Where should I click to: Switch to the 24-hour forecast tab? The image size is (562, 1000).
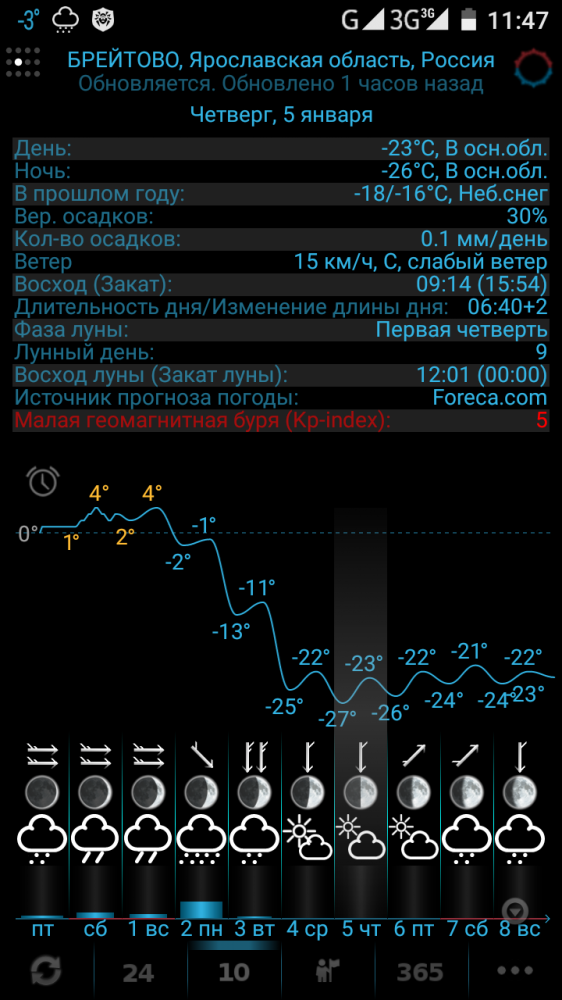[x=138, y=973]
